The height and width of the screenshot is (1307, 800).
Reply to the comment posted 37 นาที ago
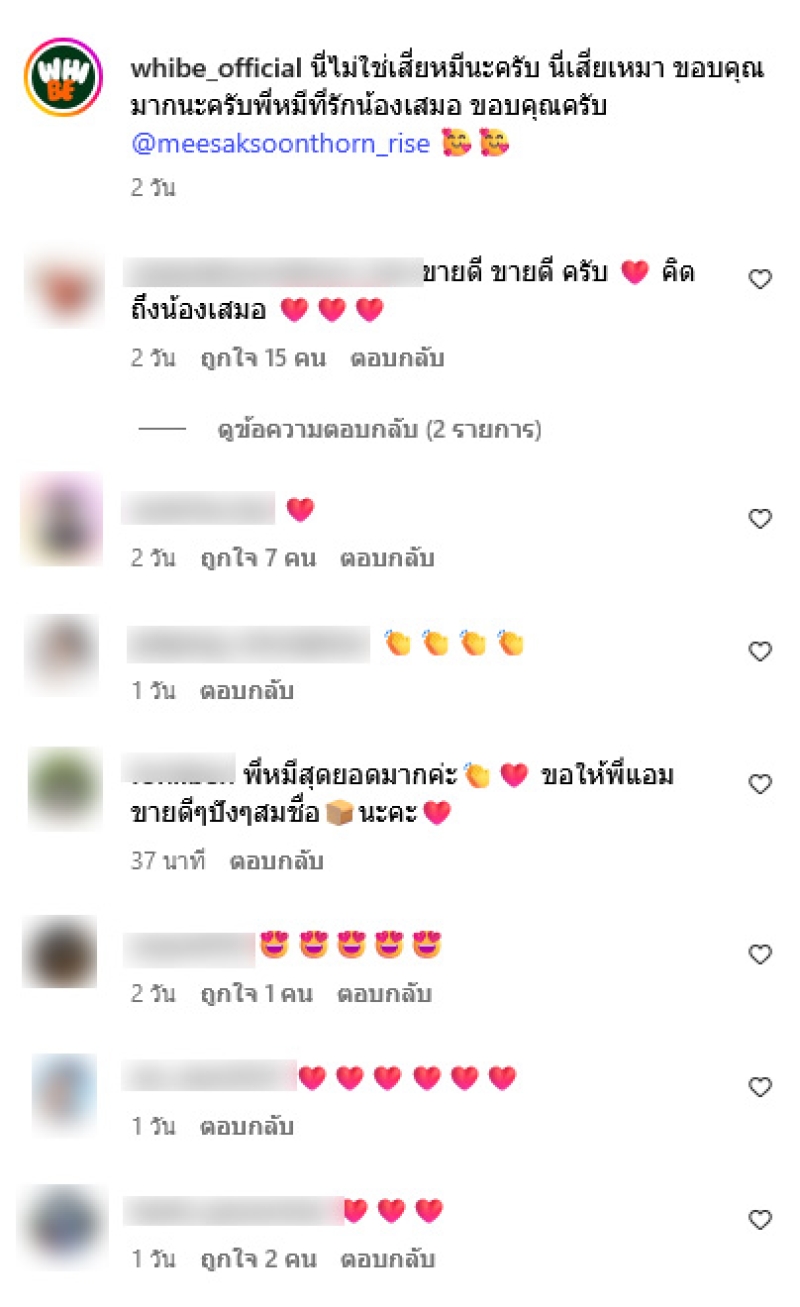(x=276, y=861)
